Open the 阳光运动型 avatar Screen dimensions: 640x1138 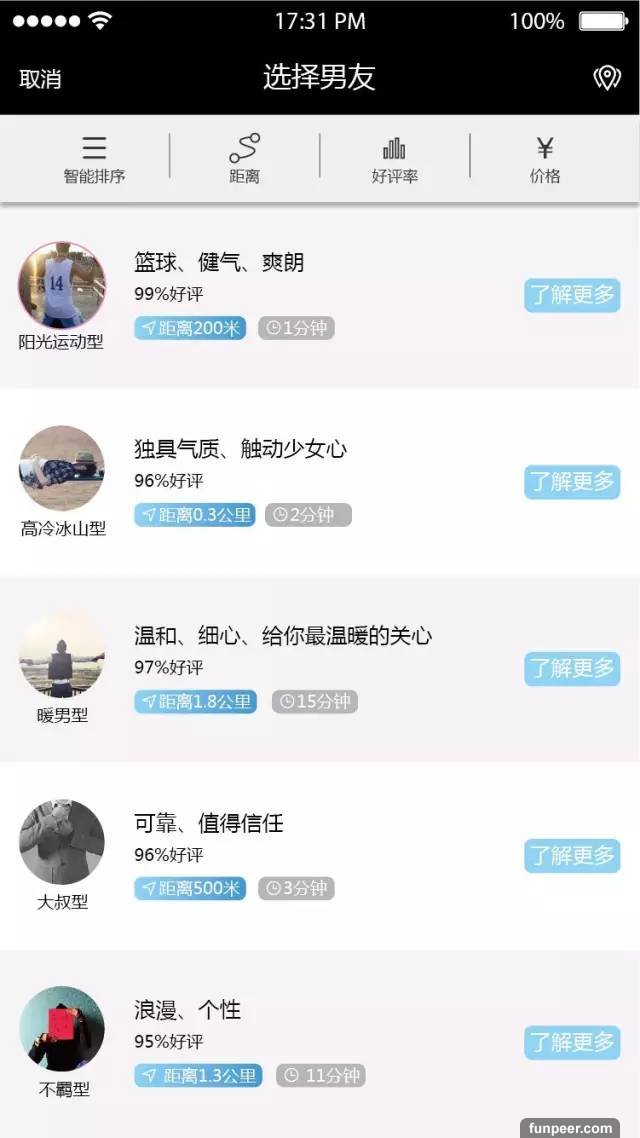pyautogui.click(x=61, y=285)
